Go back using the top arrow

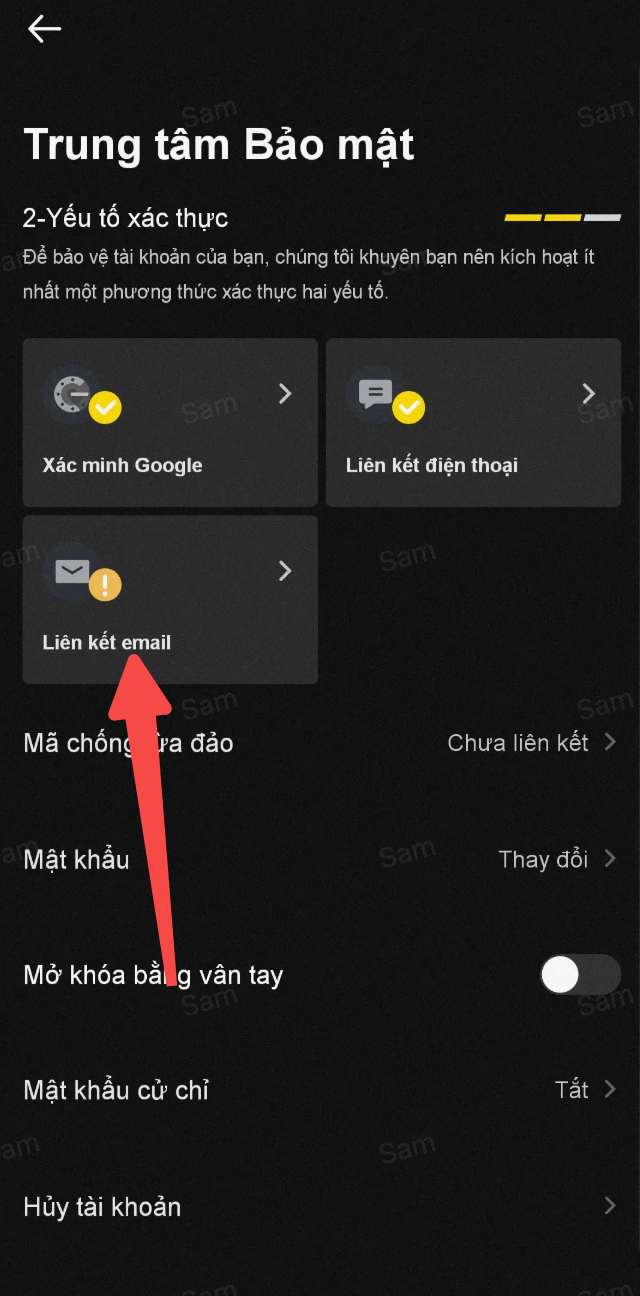click(44, 30)
